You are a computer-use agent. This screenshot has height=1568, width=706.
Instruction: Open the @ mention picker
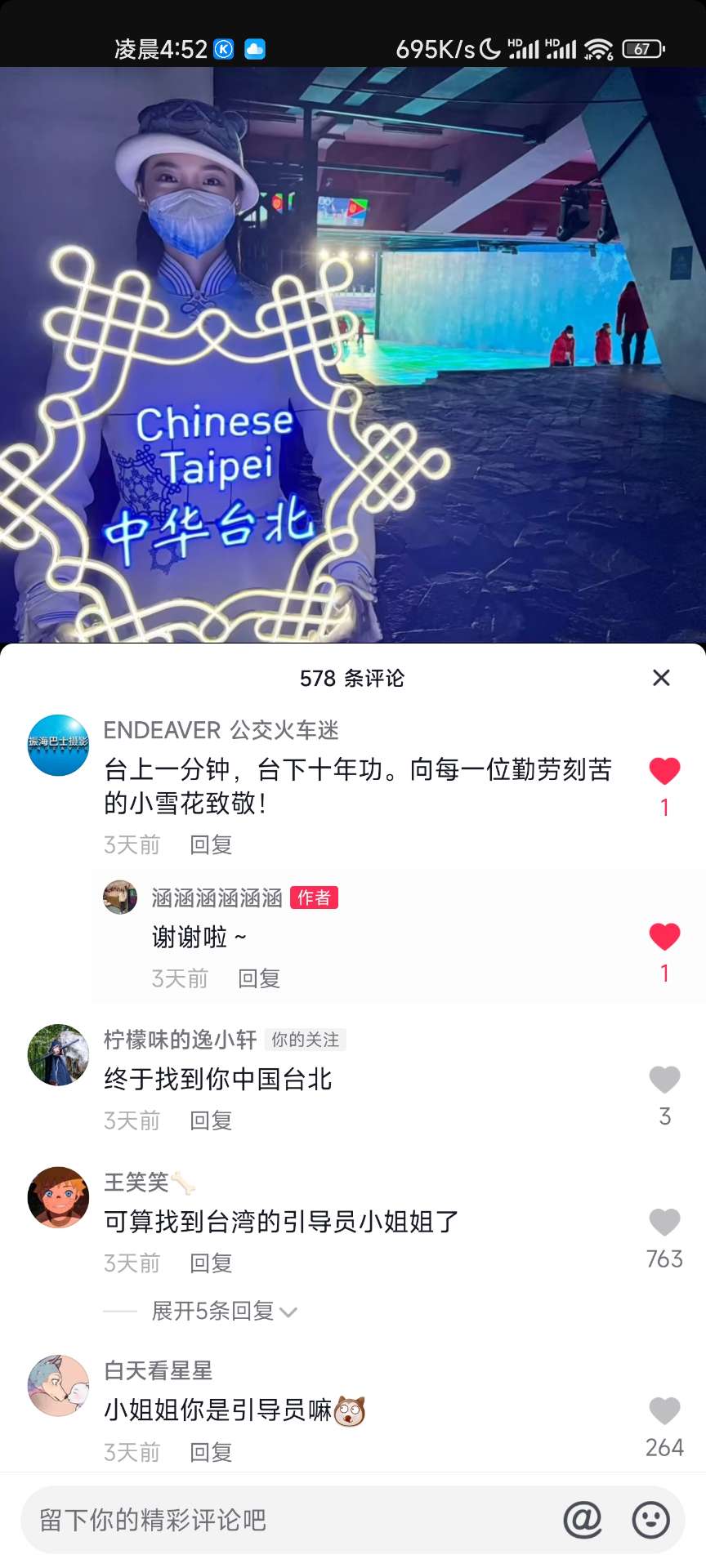(583, 1520)
